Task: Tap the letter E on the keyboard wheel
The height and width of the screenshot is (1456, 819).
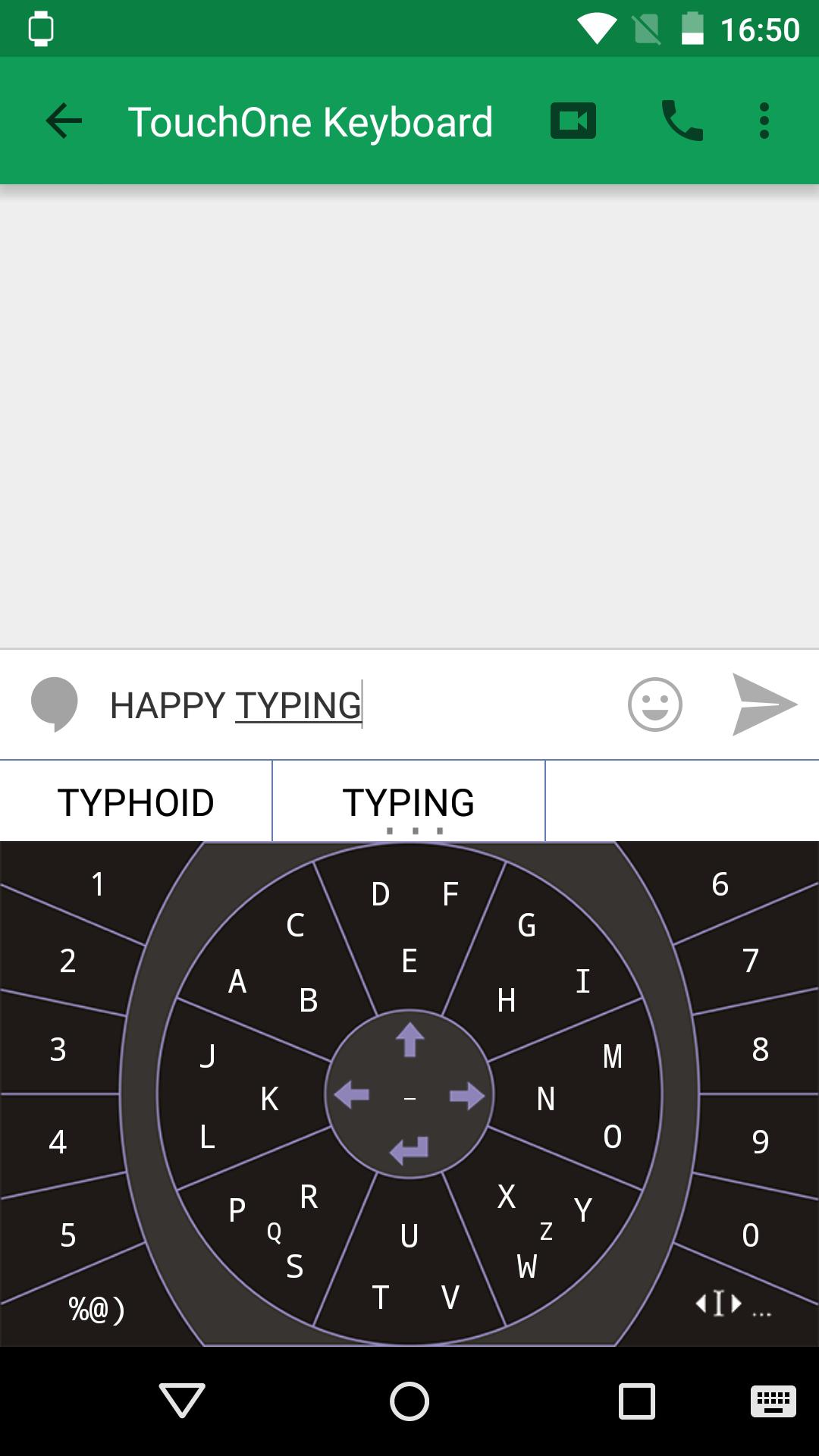Action: 409,962
